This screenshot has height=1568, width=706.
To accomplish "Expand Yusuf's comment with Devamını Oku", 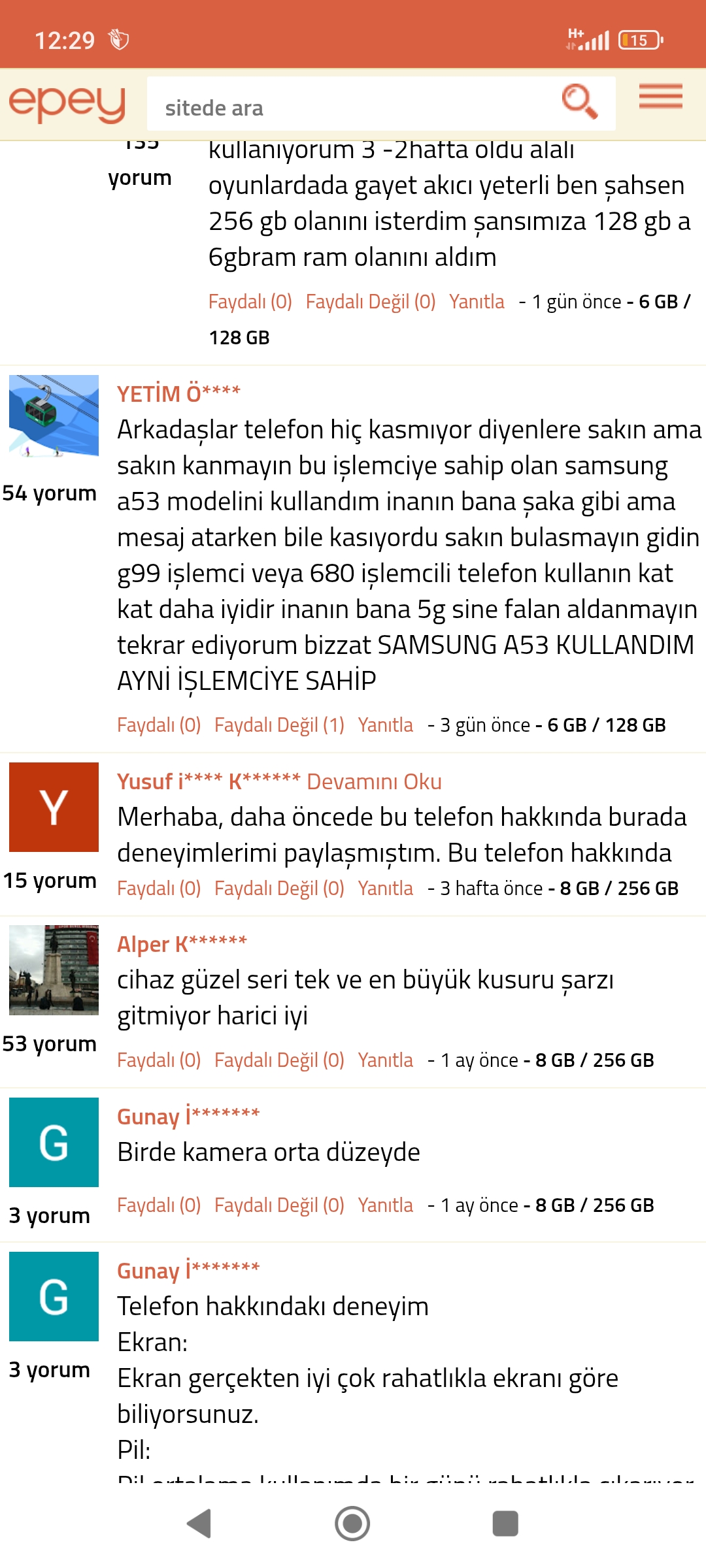I will click(x=375, y=781).
